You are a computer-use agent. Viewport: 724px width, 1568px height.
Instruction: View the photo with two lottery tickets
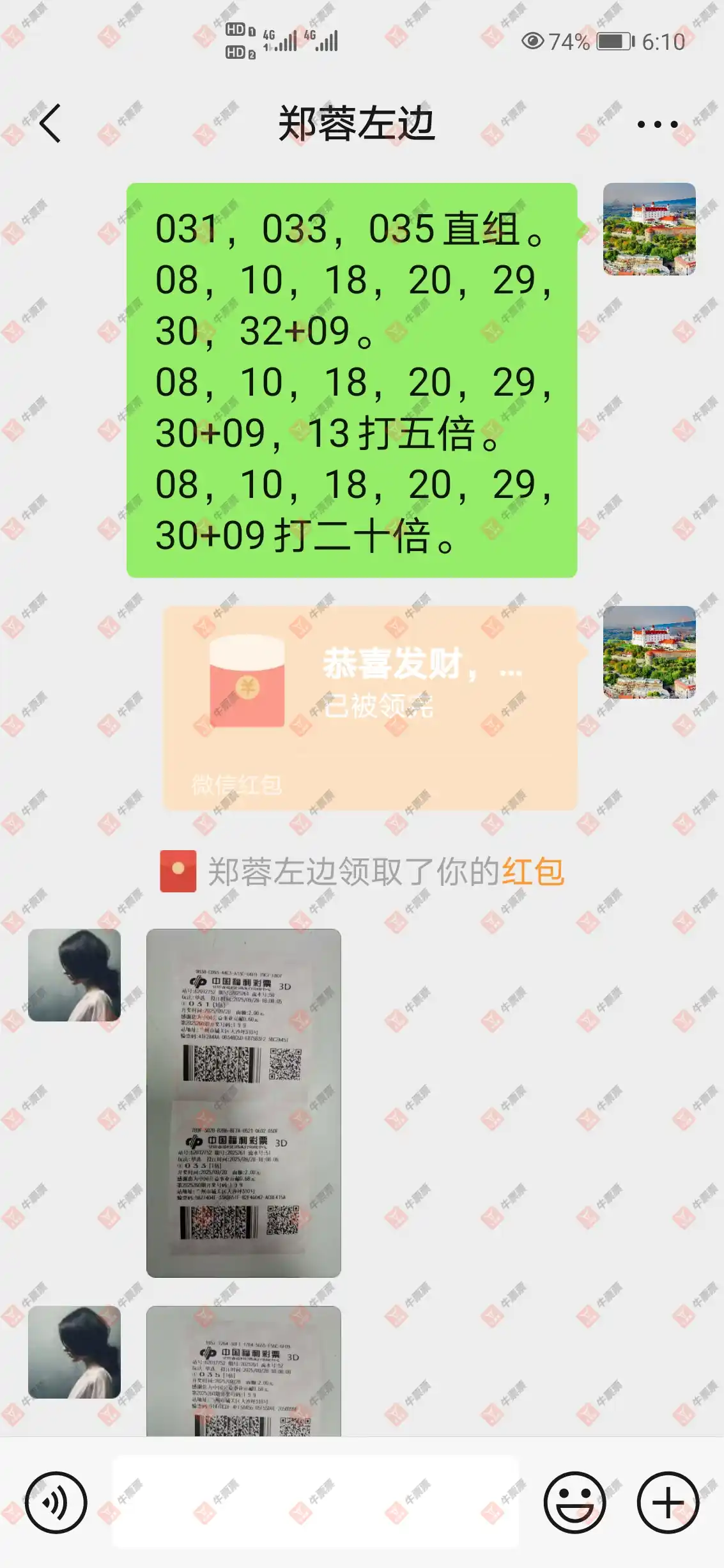tap(243, 1103)
